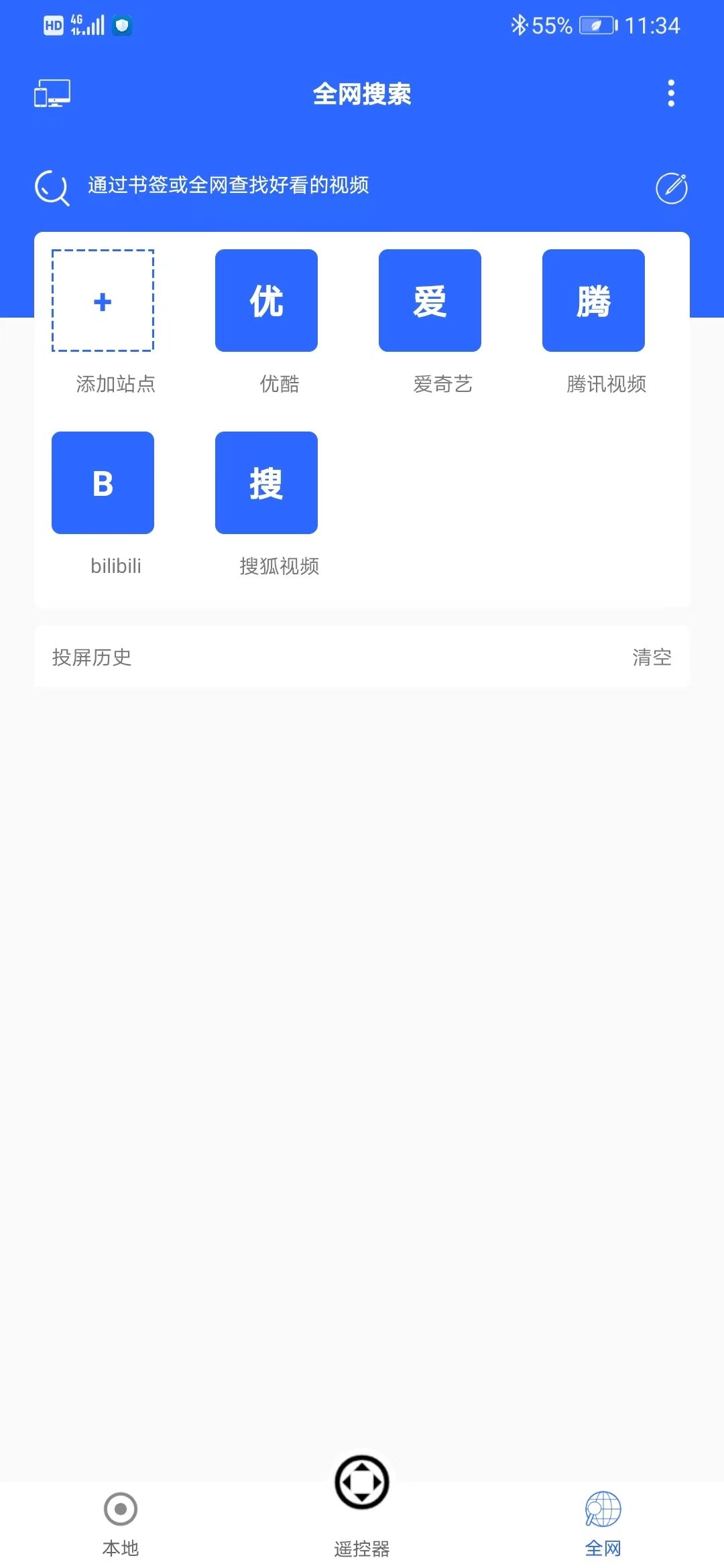Select the iQiyi (爱奇艺) site icon
This screenshot has width=724, height=1568.
tap(429, 300)
